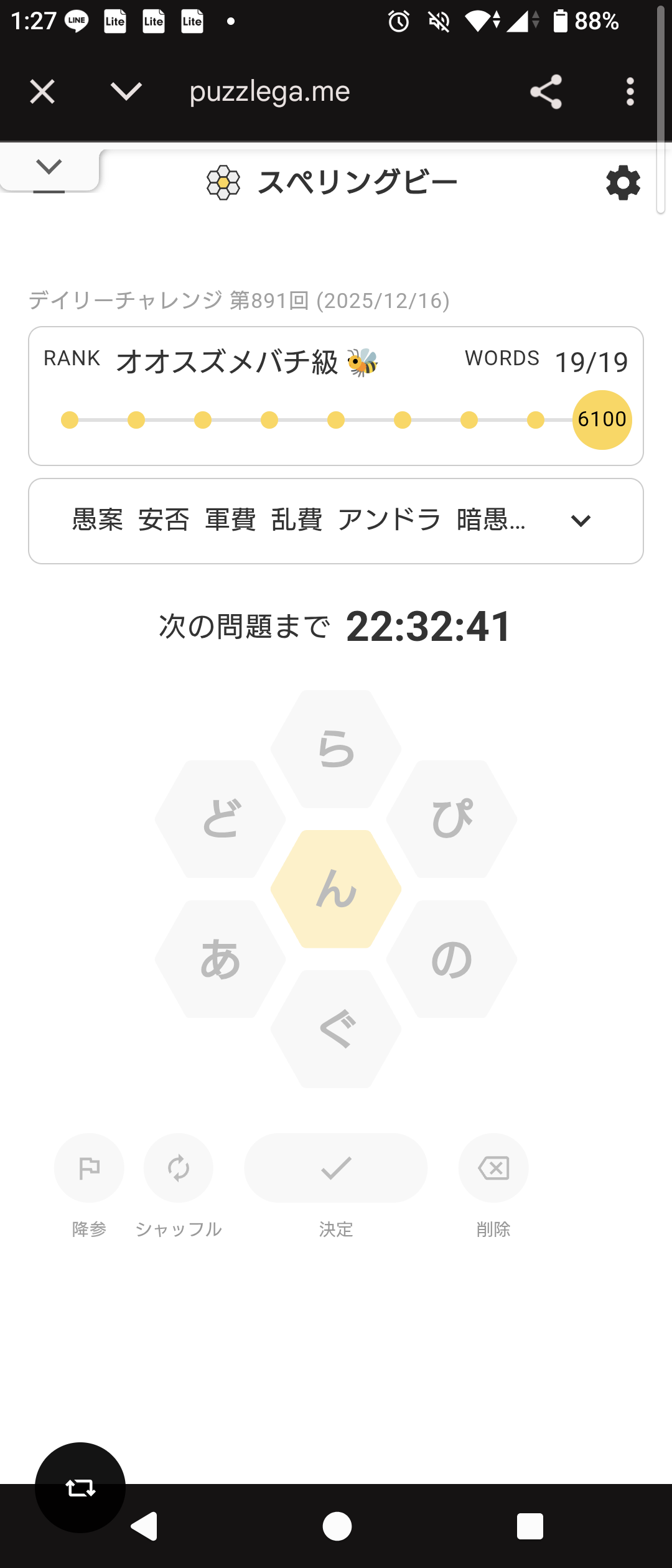Close the browser tab with X
The image size is (672, 1568).
point(42,92)
